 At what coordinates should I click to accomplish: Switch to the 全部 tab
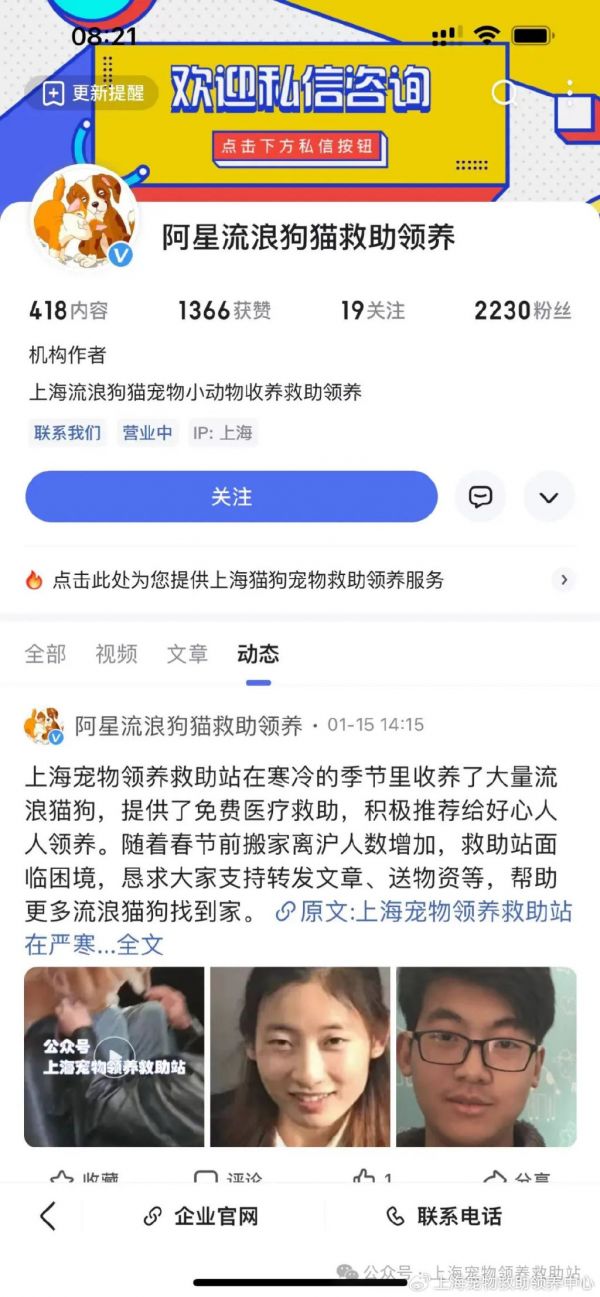(x=45, y=654)
